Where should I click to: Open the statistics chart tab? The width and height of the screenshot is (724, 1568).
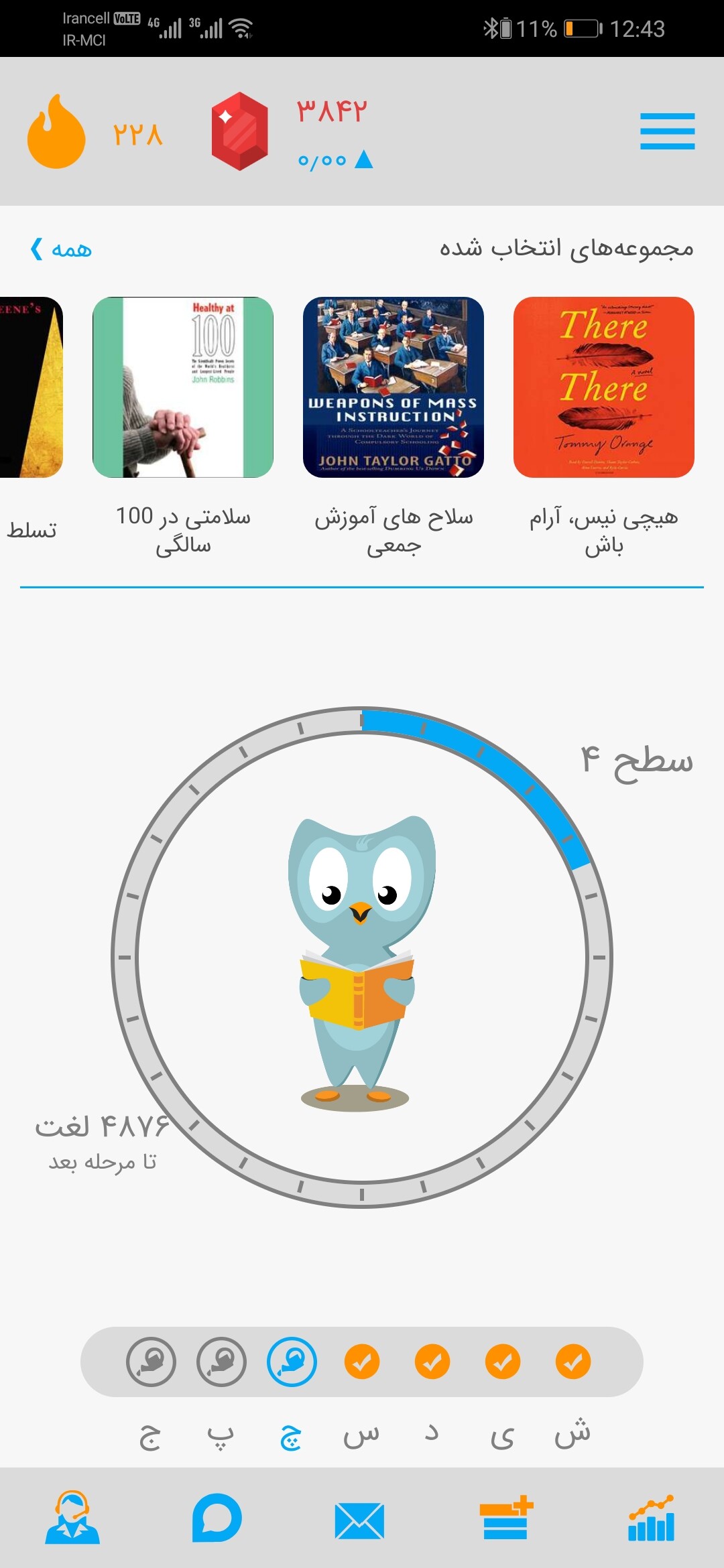651,1518
